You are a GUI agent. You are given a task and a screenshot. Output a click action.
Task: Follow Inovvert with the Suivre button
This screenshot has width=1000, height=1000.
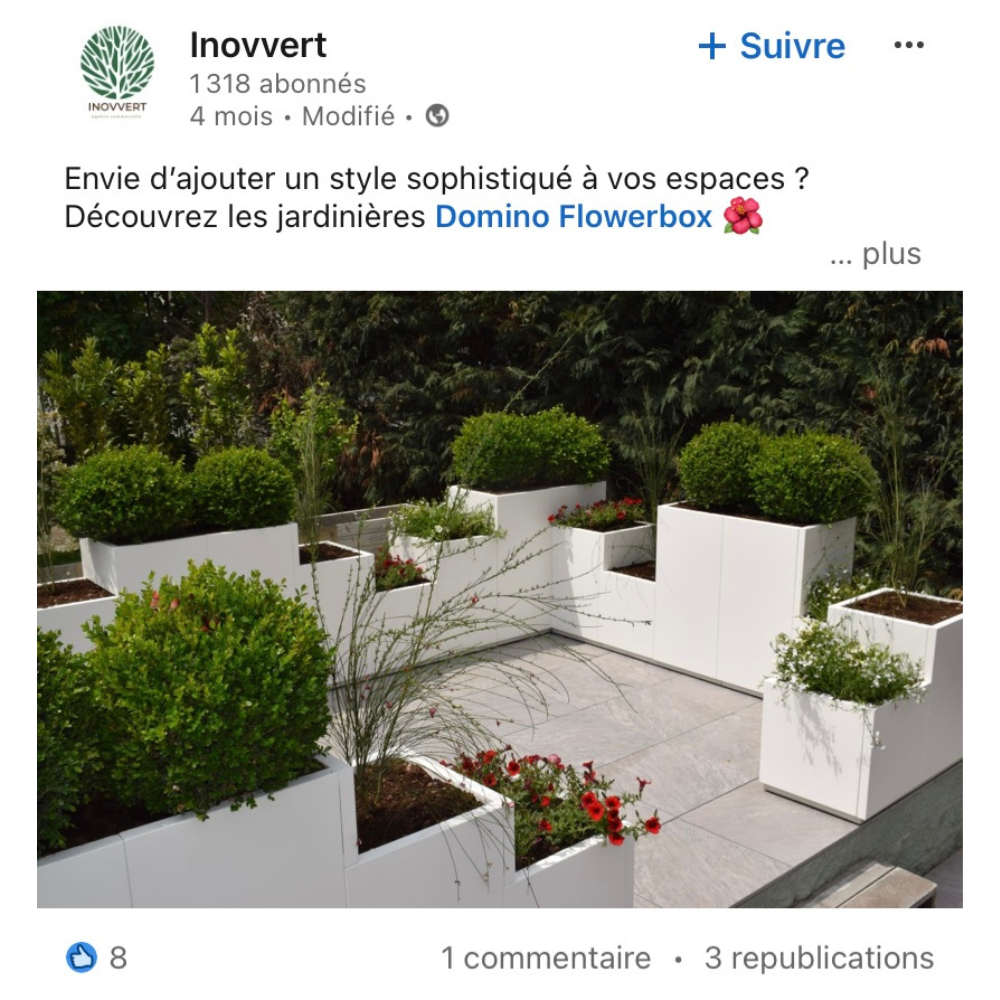coord(772,46)
